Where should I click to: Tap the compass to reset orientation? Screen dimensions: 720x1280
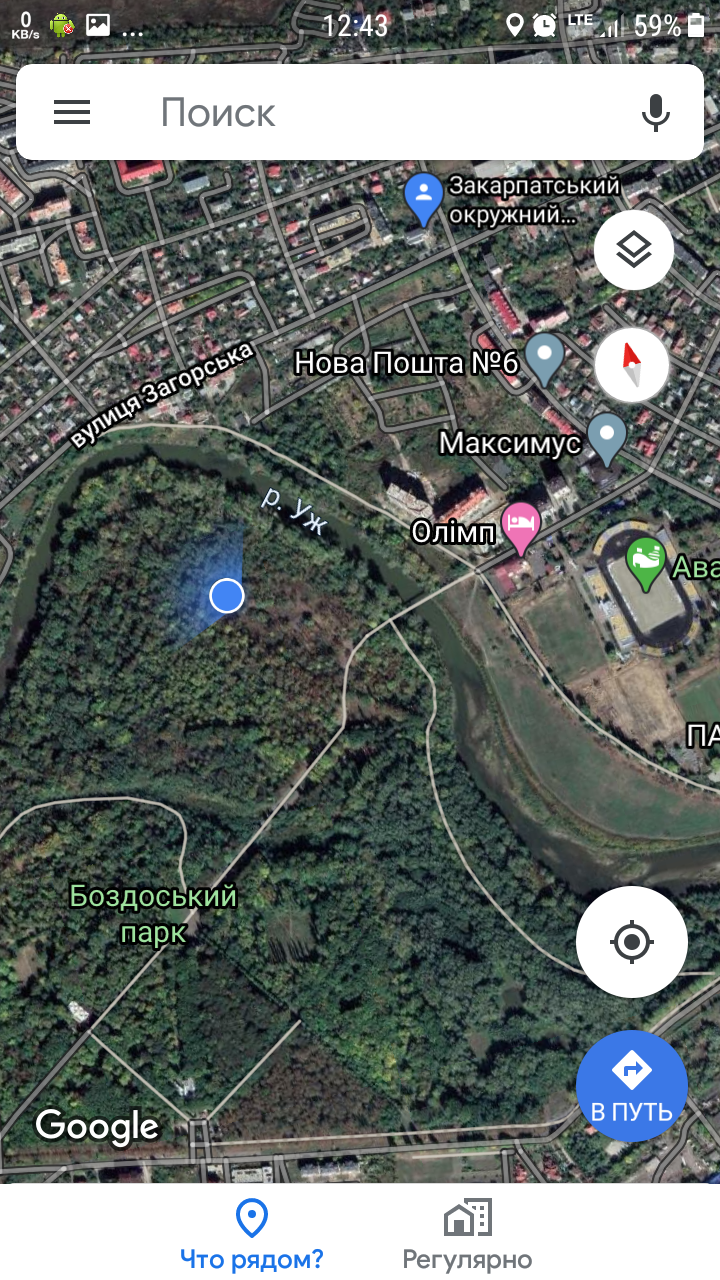tap(631, 365)
